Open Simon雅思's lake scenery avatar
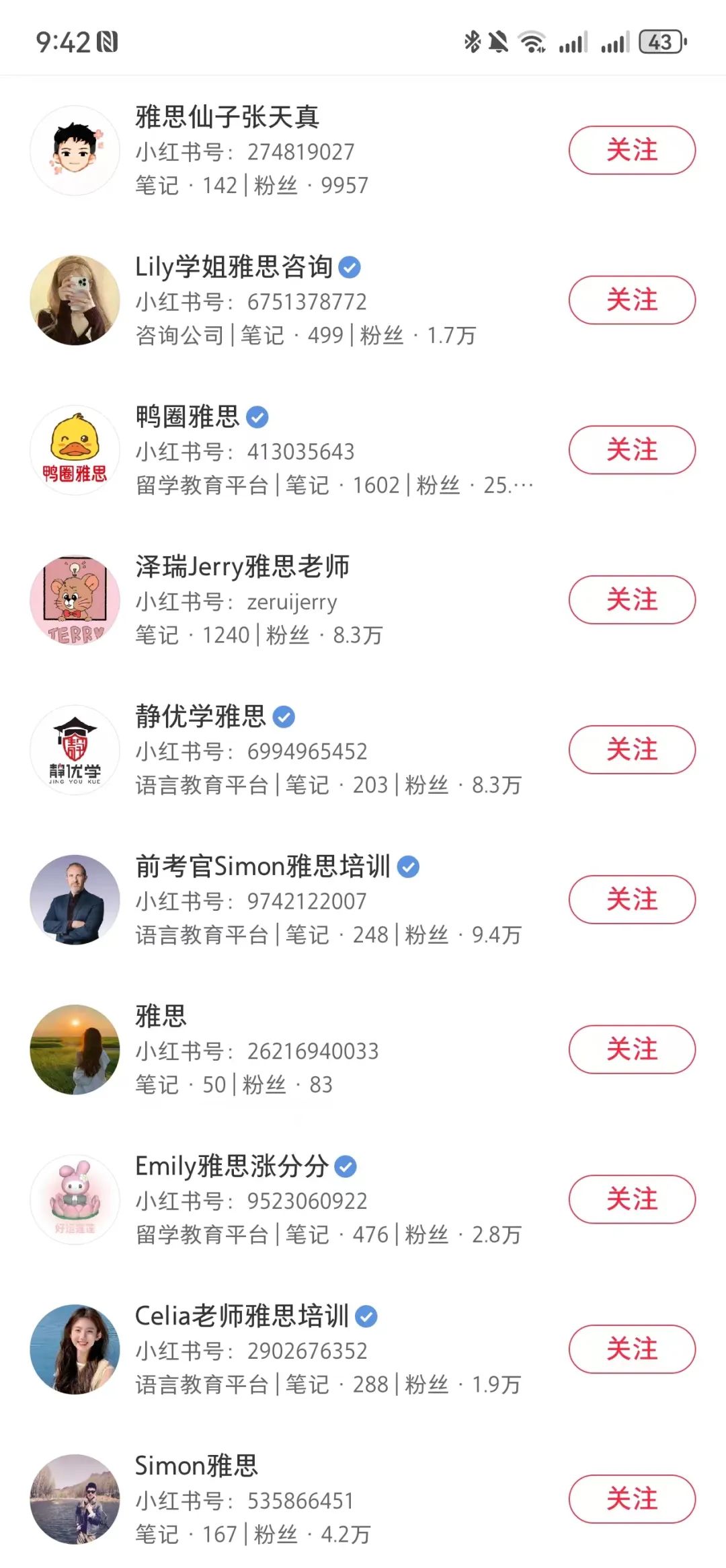The width and height of the screenshot is (726, 1568). click(x=75, y=1500)
